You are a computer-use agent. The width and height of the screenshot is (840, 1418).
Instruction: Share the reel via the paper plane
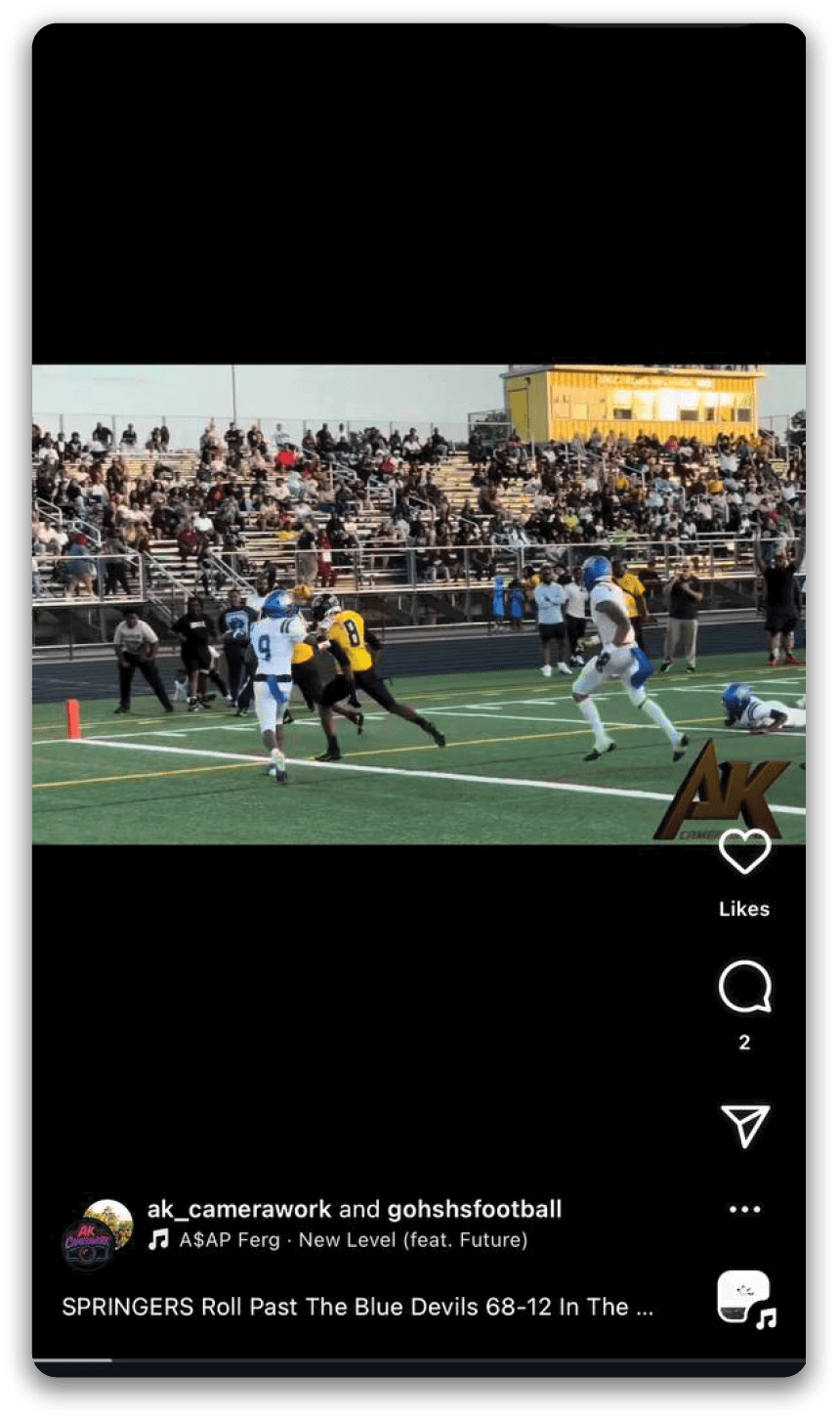coord(745,1126)
